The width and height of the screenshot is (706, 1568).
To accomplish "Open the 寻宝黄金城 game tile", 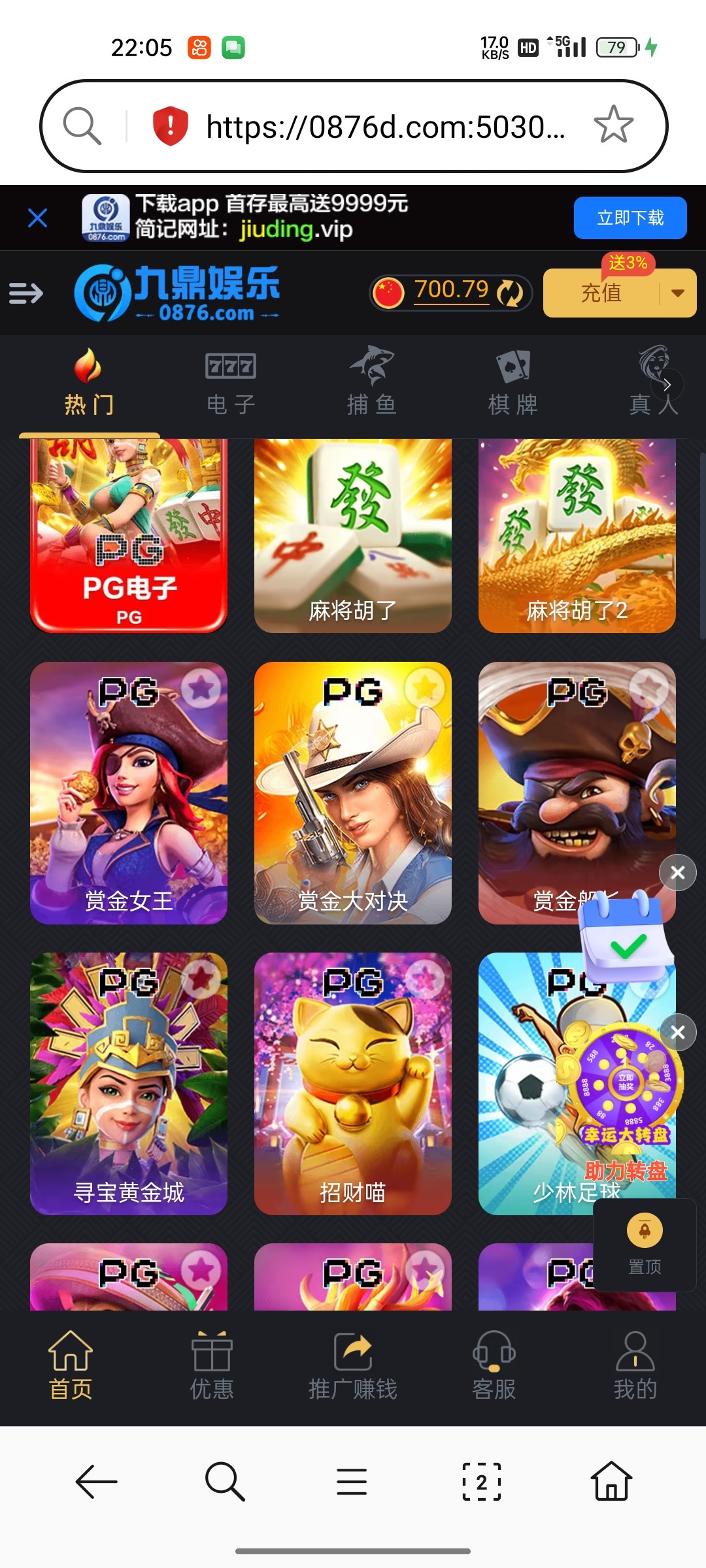I will pos(129,1085).
